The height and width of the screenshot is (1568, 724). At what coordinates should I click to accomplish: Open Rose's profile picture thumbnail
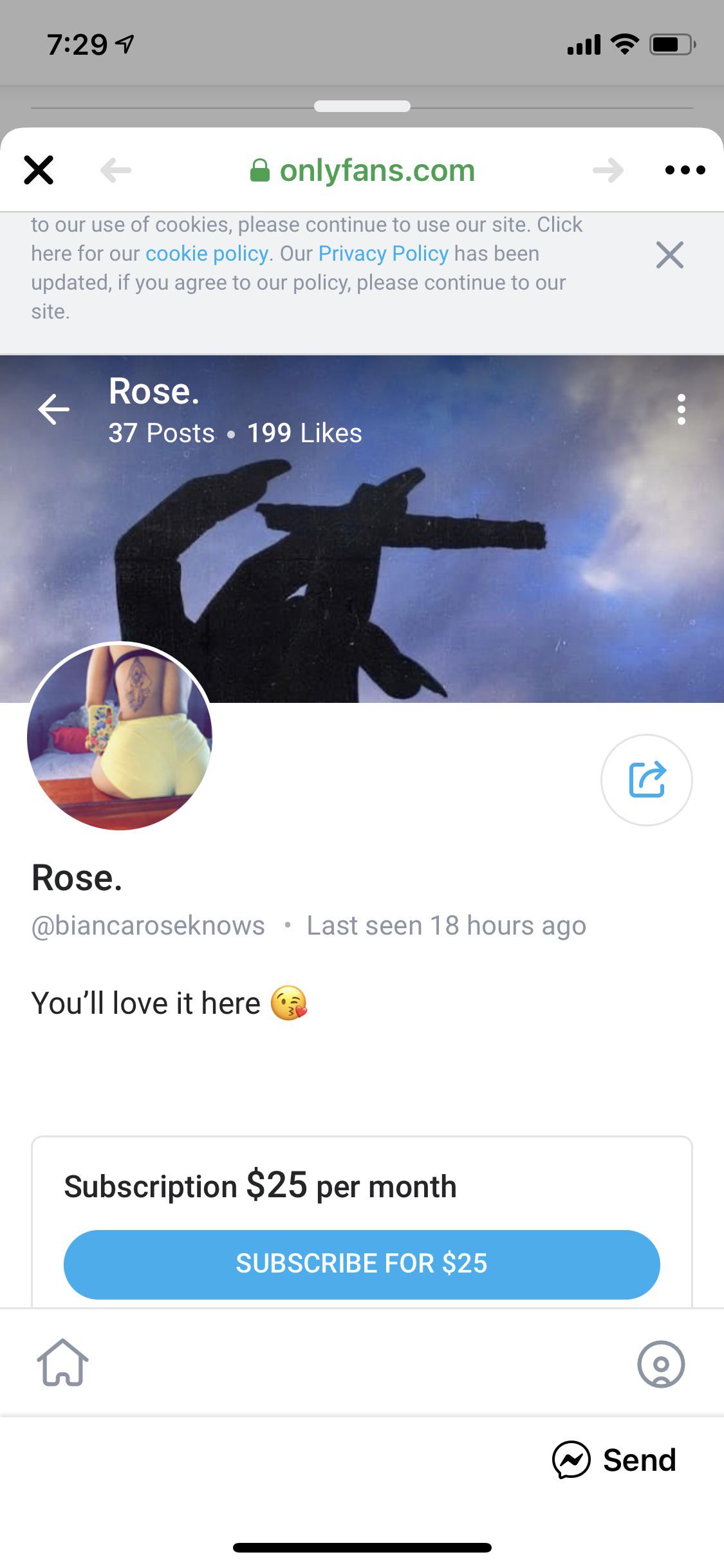118,735
